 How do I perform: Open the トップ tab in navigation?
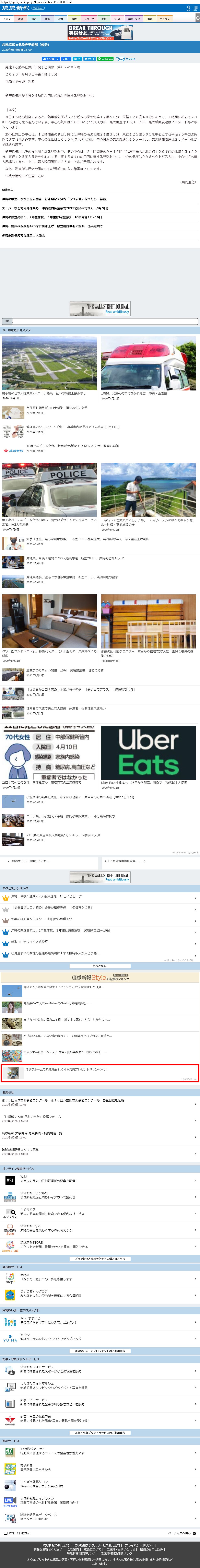7,19
